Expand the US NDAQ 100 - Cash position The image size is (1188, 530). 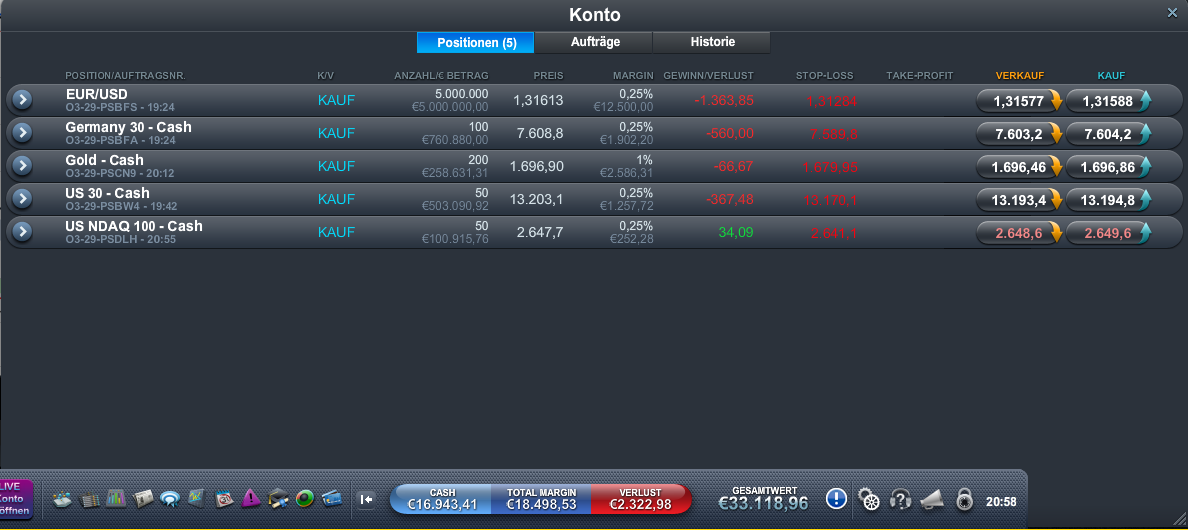coord(22,231)
